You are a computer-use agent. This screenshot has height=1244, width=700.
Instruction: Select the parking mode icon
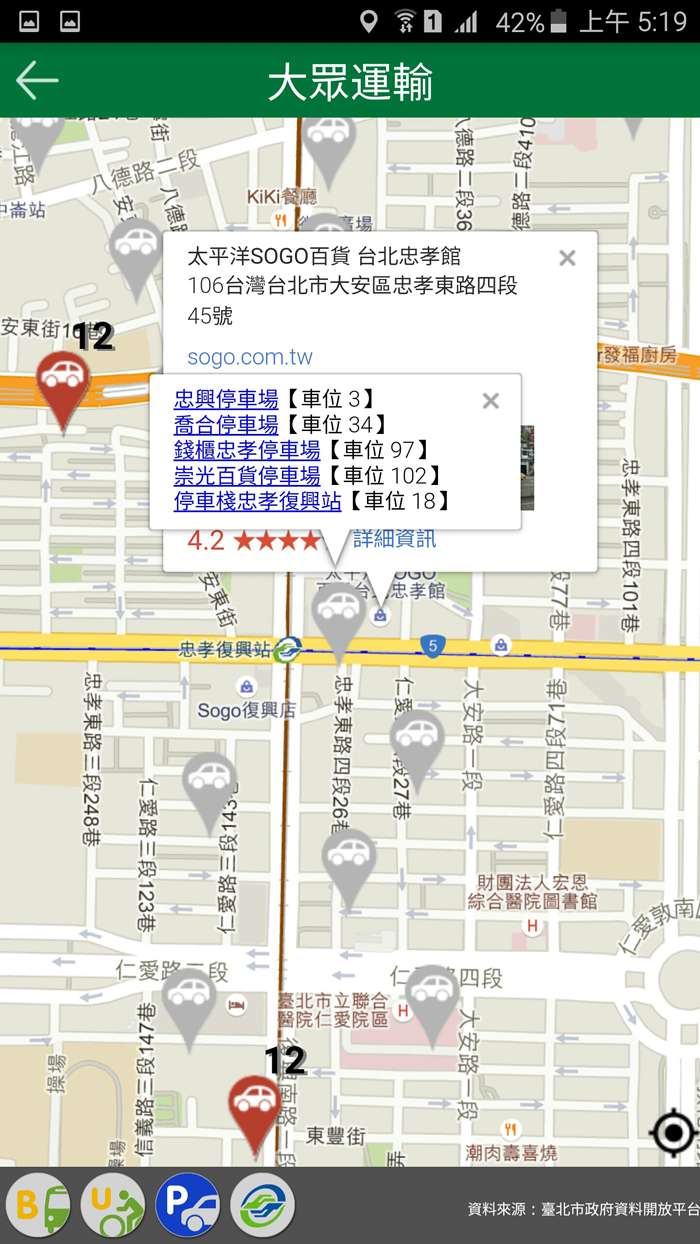(188, 1205)
